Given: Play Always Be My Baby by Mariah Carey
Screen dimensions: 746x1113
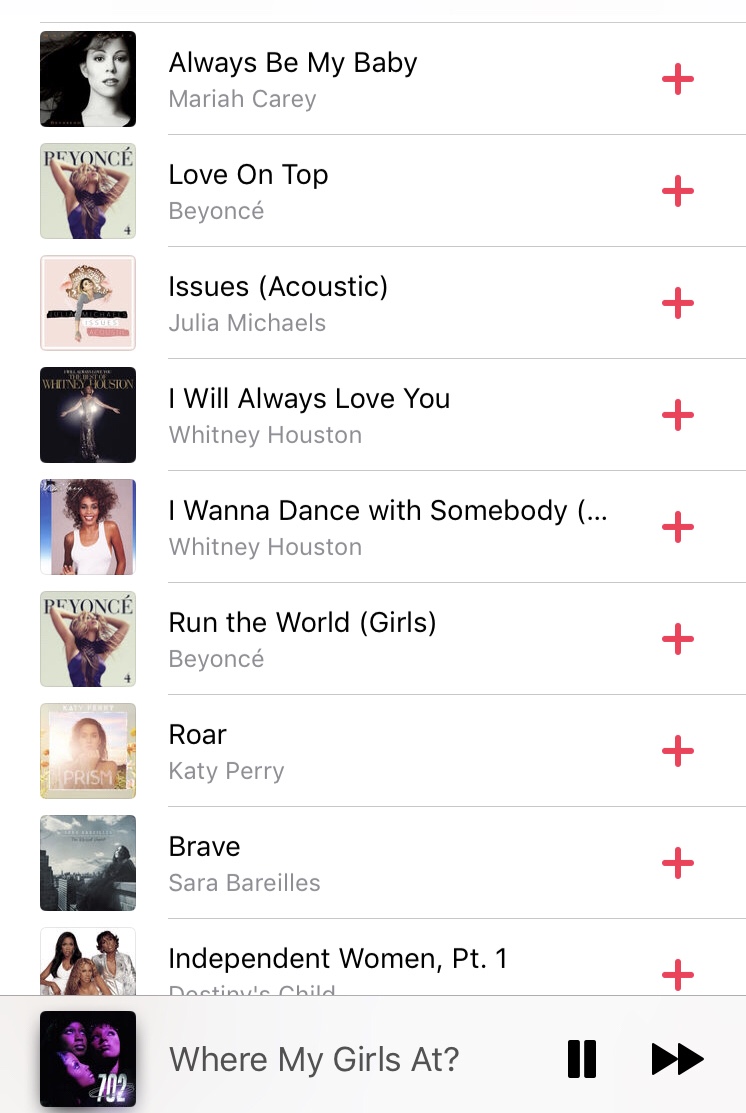Looking at the screenshot, I should pos(293,79).
